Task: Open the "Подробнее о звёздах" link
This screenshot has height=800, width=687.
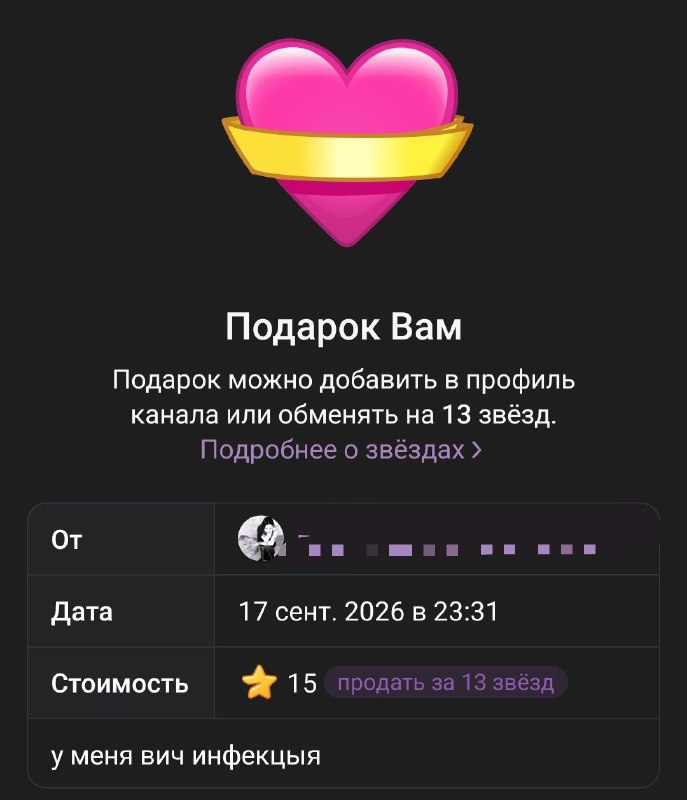Action: [341, 449]
